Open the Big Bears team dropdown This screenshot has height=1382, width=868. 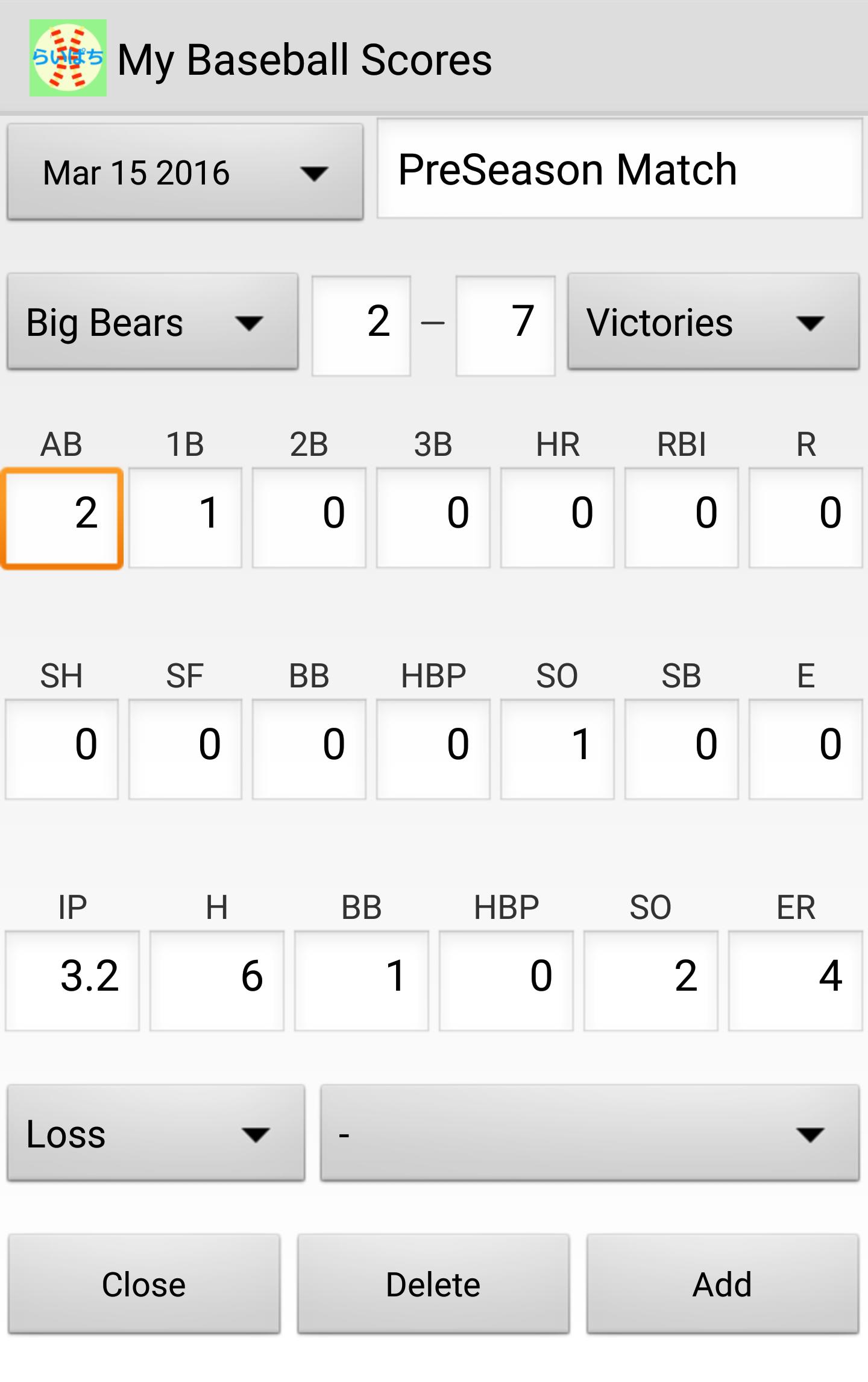(x=152, y=323)
